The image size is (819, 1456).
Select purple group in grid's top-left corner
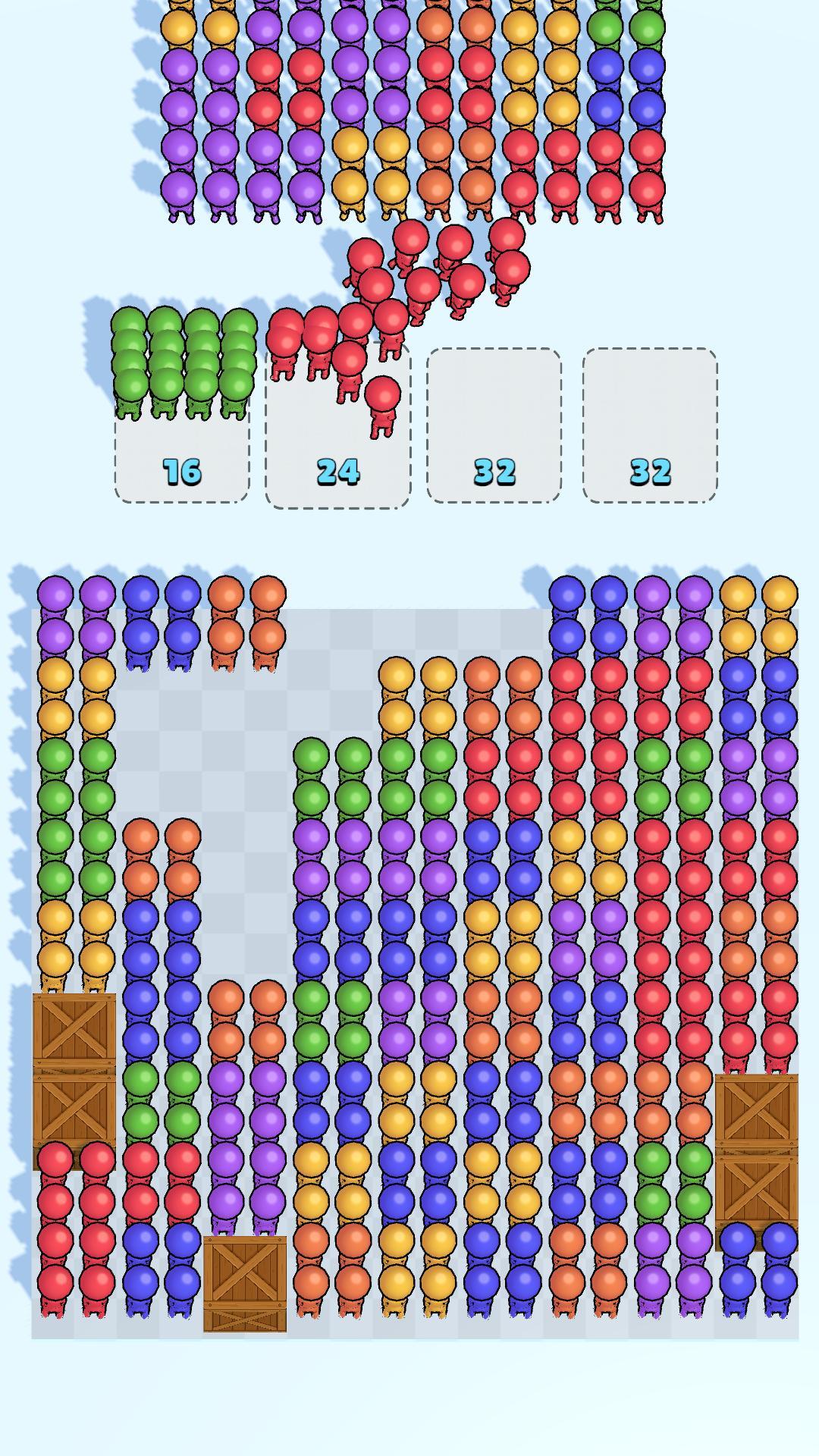(x=76, y=614)
